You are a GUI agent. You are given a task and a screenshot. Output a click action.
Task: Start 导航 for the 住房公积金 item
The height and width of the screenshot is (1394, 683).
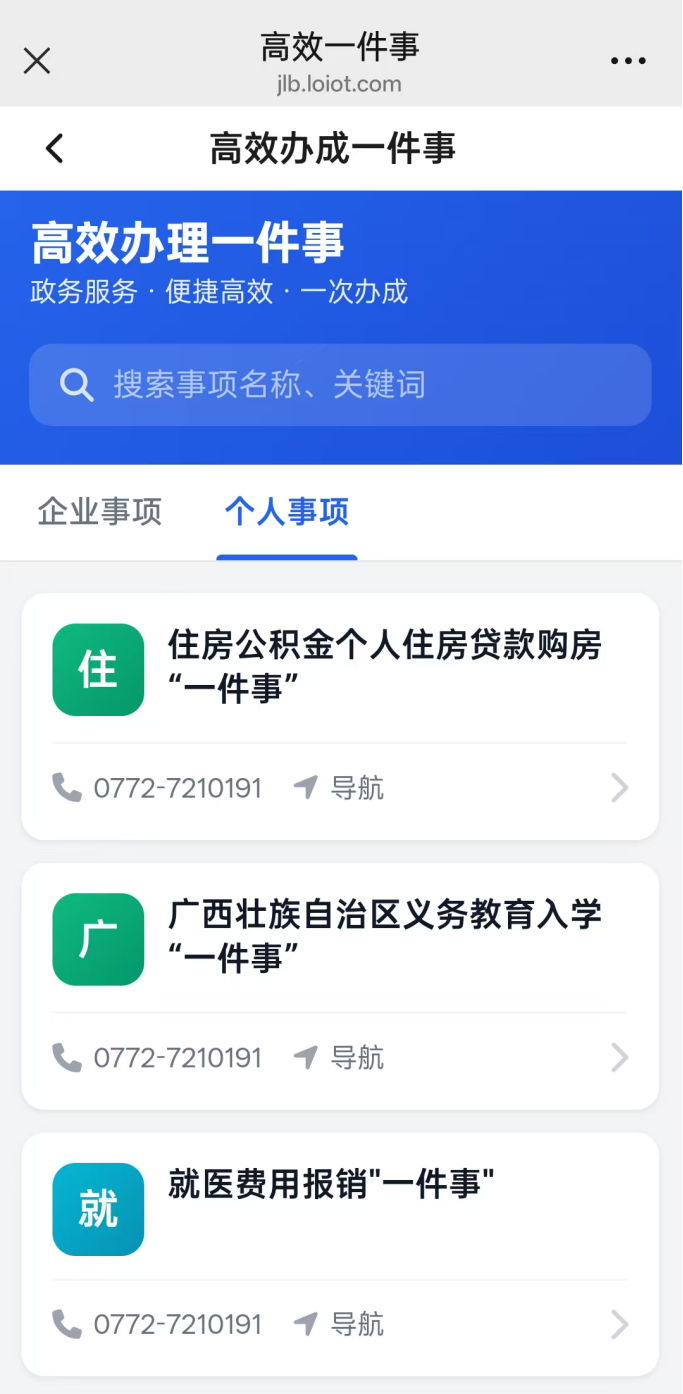pyautogui.click(x=340, y=788)
